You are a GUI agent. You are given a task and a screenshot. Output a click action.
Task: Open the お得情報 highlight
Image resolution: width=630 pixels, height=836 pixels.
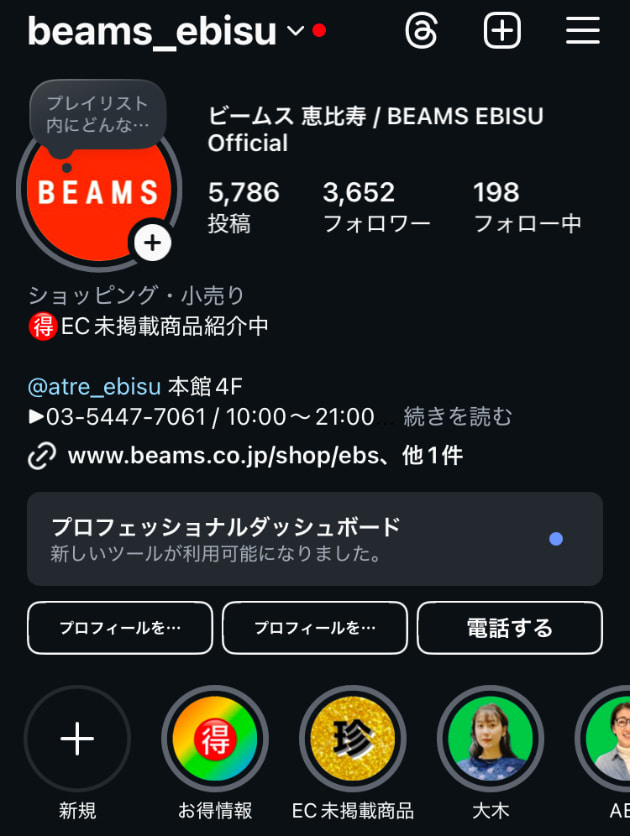(215, 740)
